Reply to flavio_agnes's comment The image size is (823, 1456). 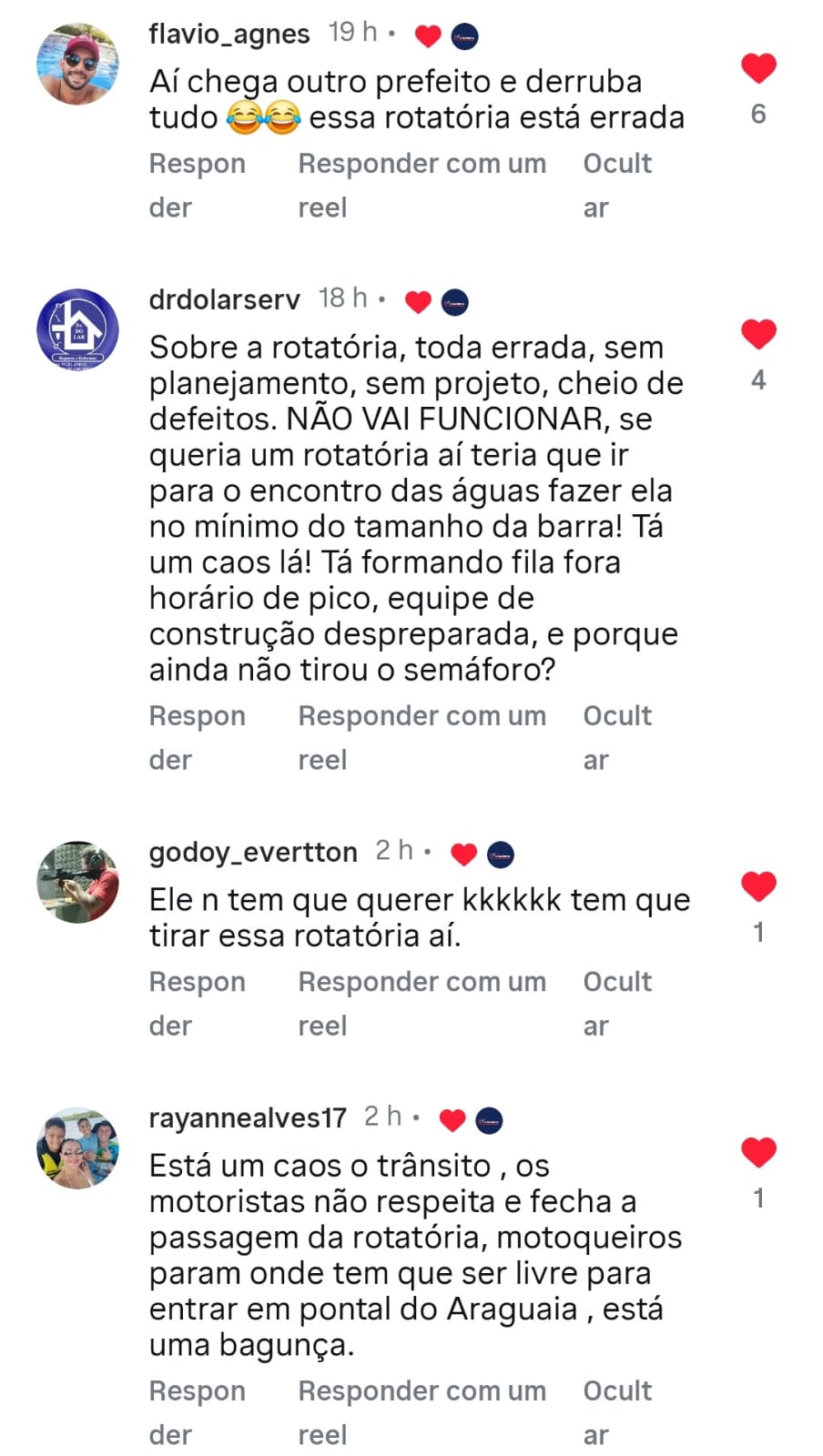197,185
